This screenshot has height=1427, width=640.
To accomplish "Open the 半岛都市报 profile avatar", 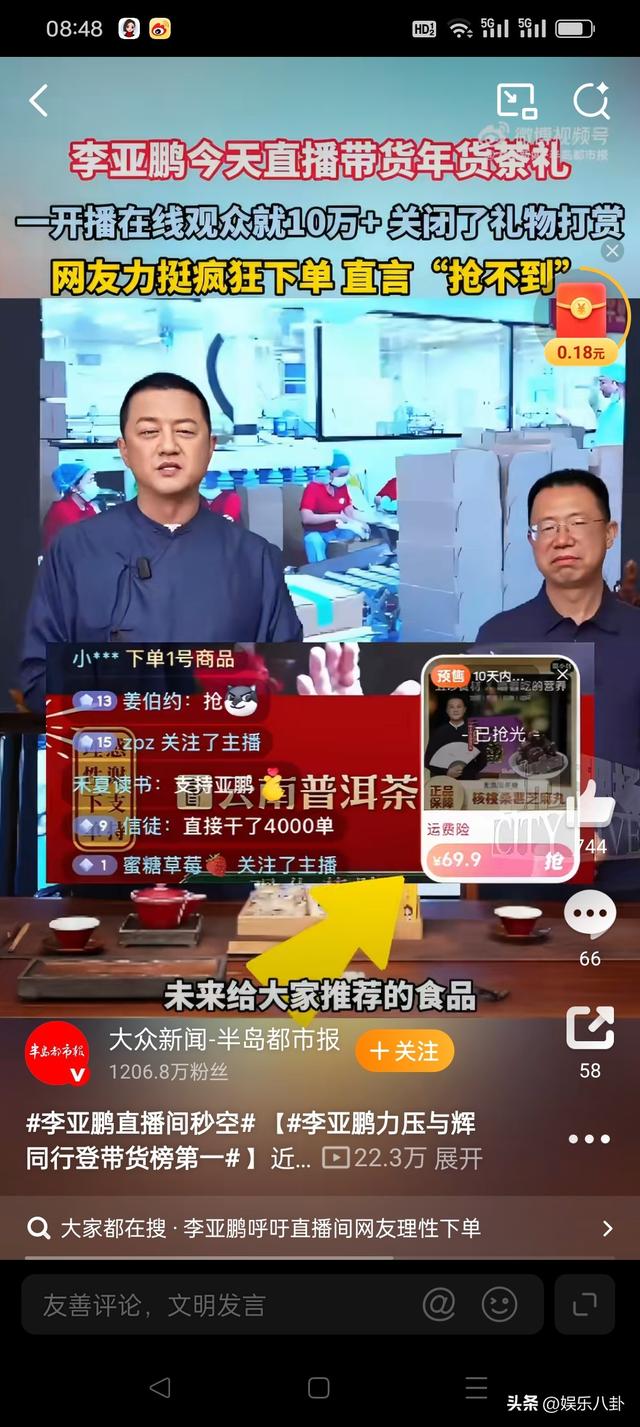I will (x=57, y=1054).
